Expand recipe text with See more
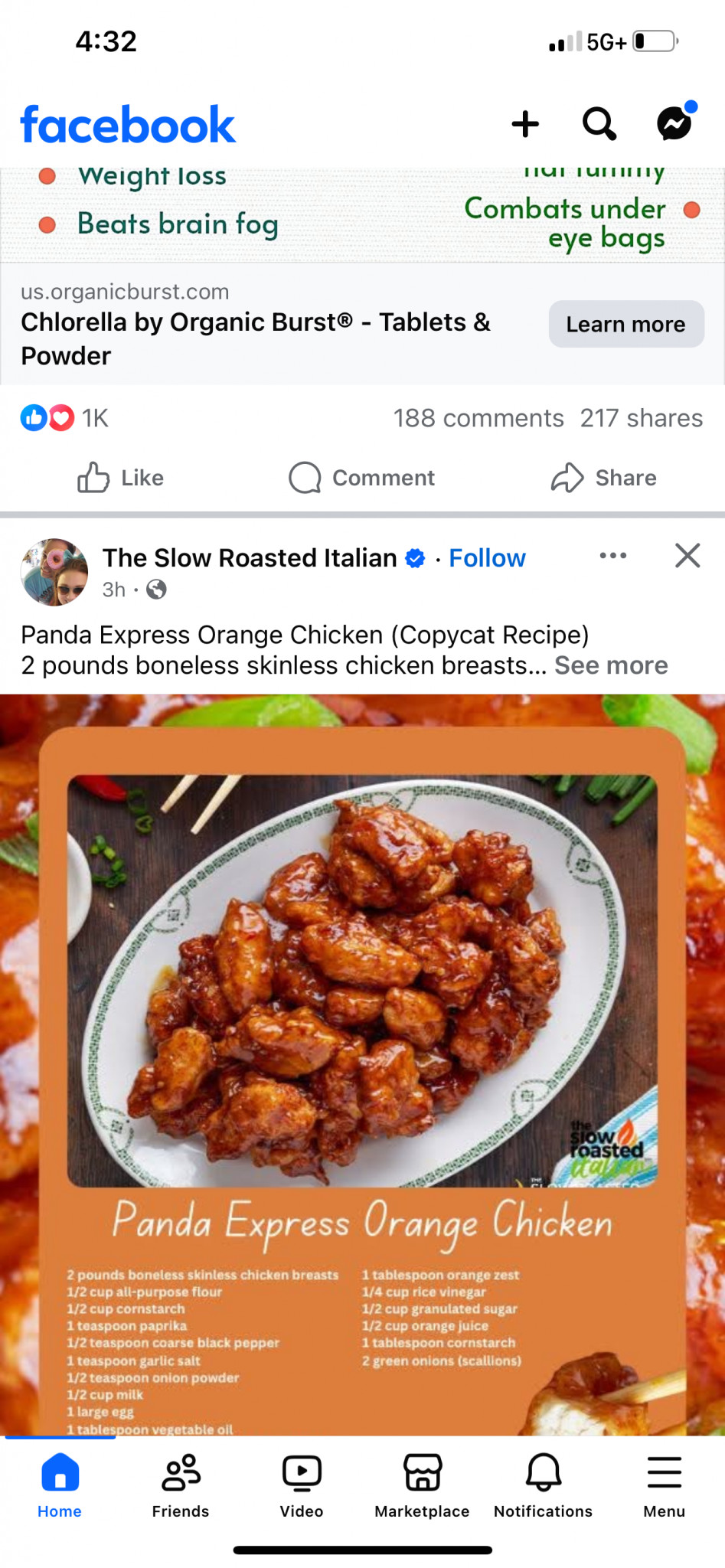 pos(611,665)
